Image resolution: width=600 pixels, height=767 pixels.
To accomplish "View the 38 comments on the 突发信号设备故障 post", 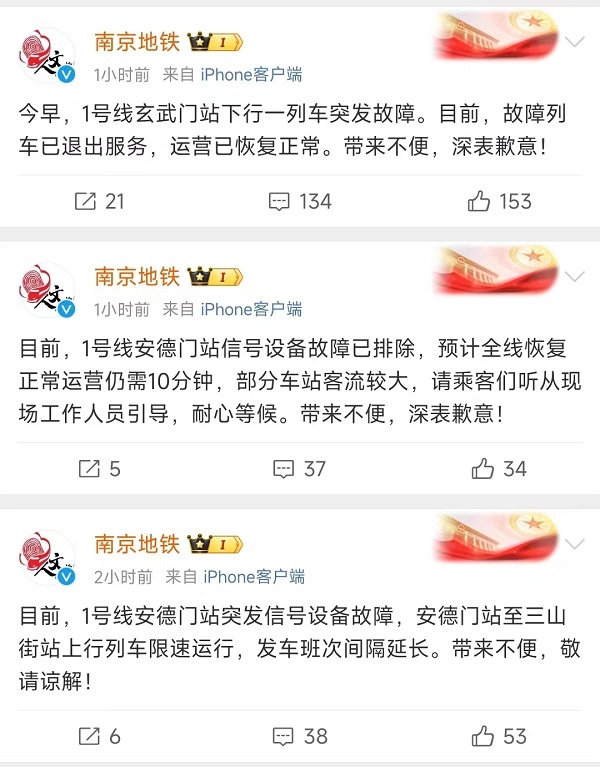I will (300, 736).
